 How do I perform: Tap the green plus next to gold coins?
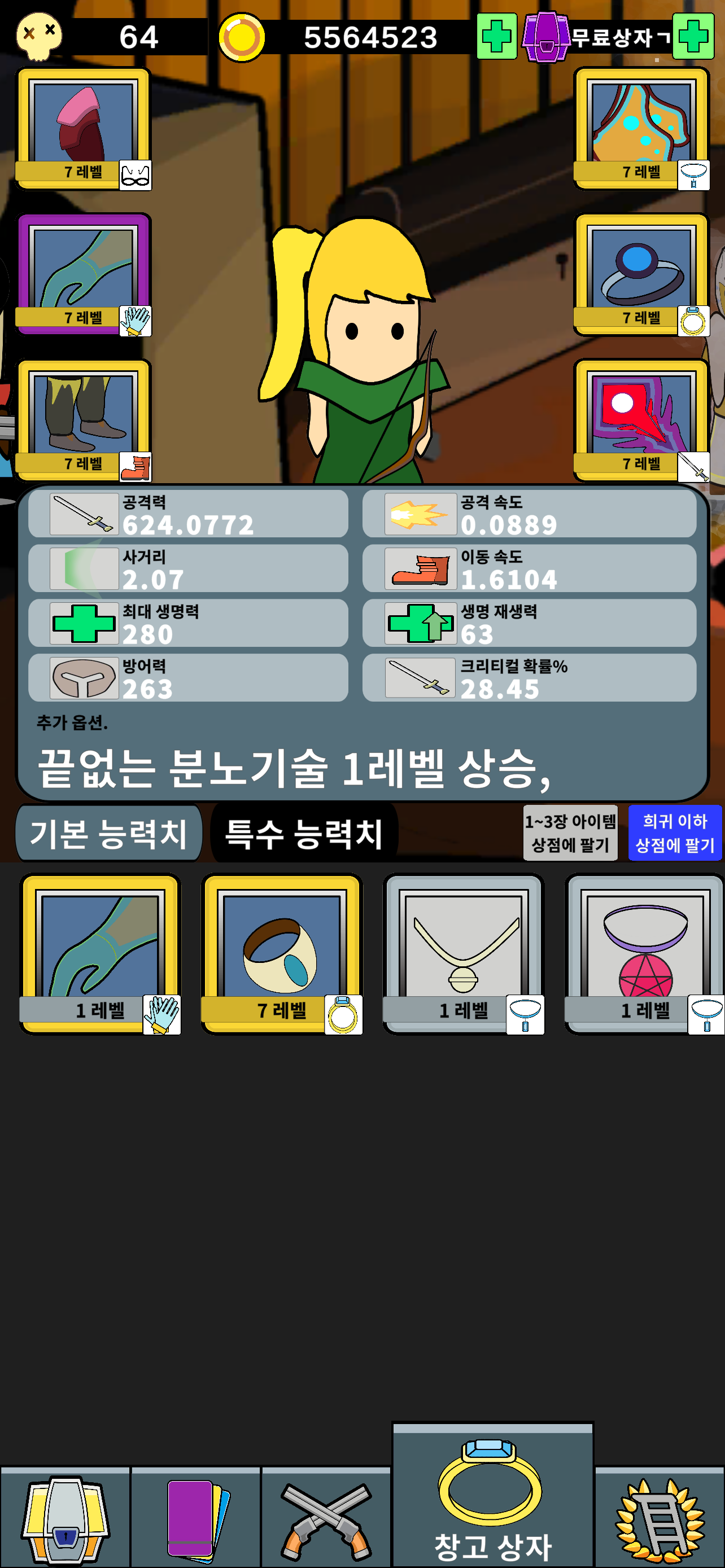(x=496, y=37)
